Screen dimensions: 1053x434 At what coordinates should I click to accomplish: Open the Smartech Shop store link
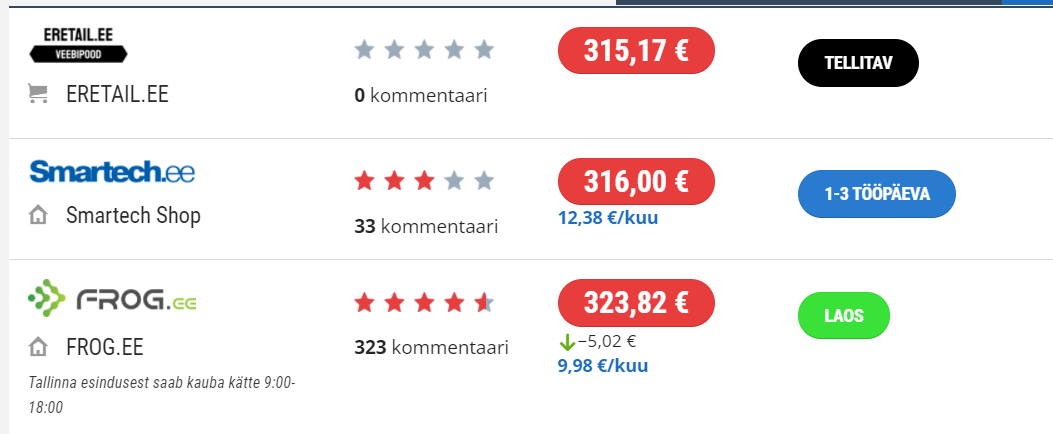coord(133,216)
